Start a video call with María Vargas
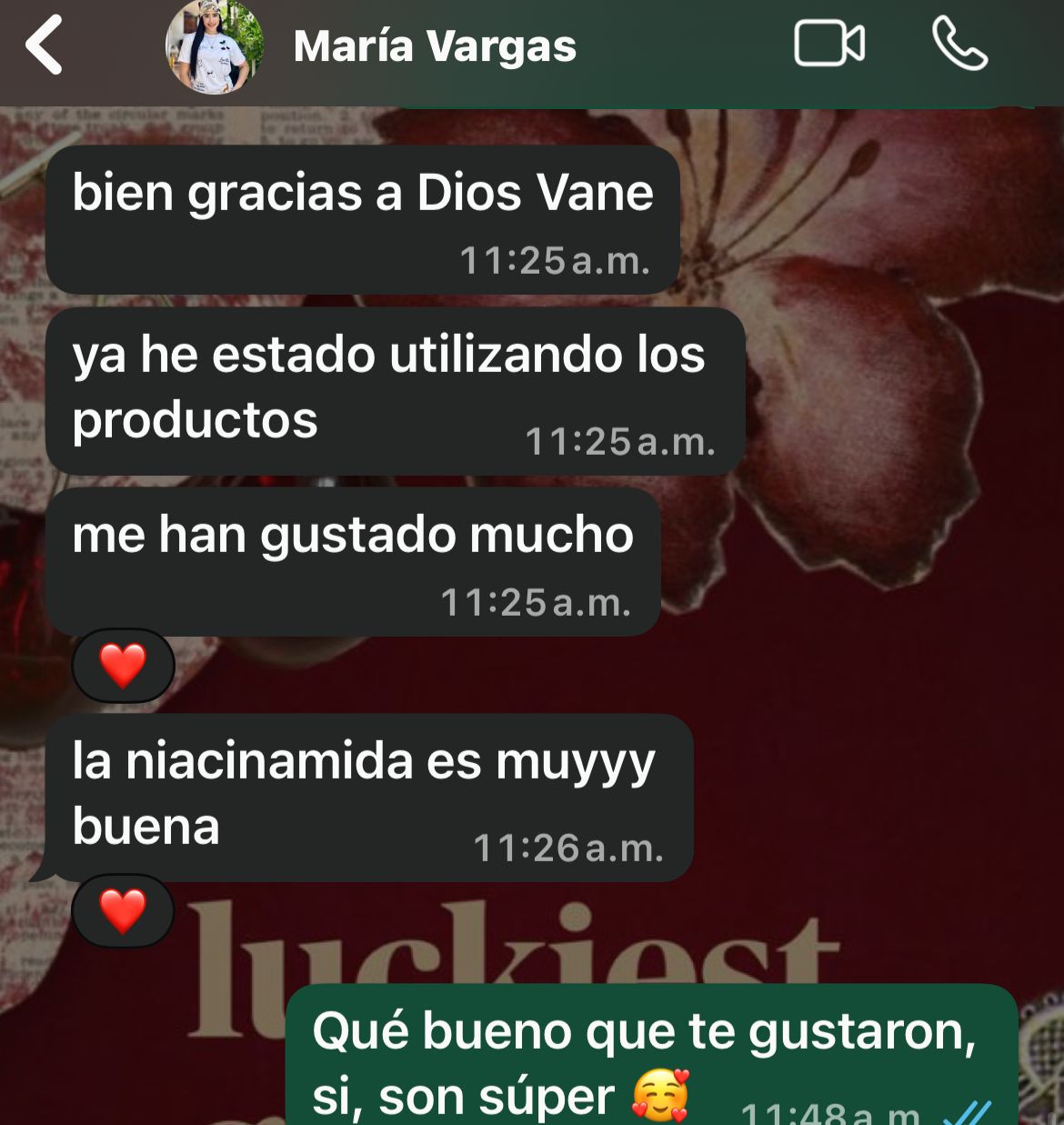1064x1125 pixels. (x=828, y=45)
